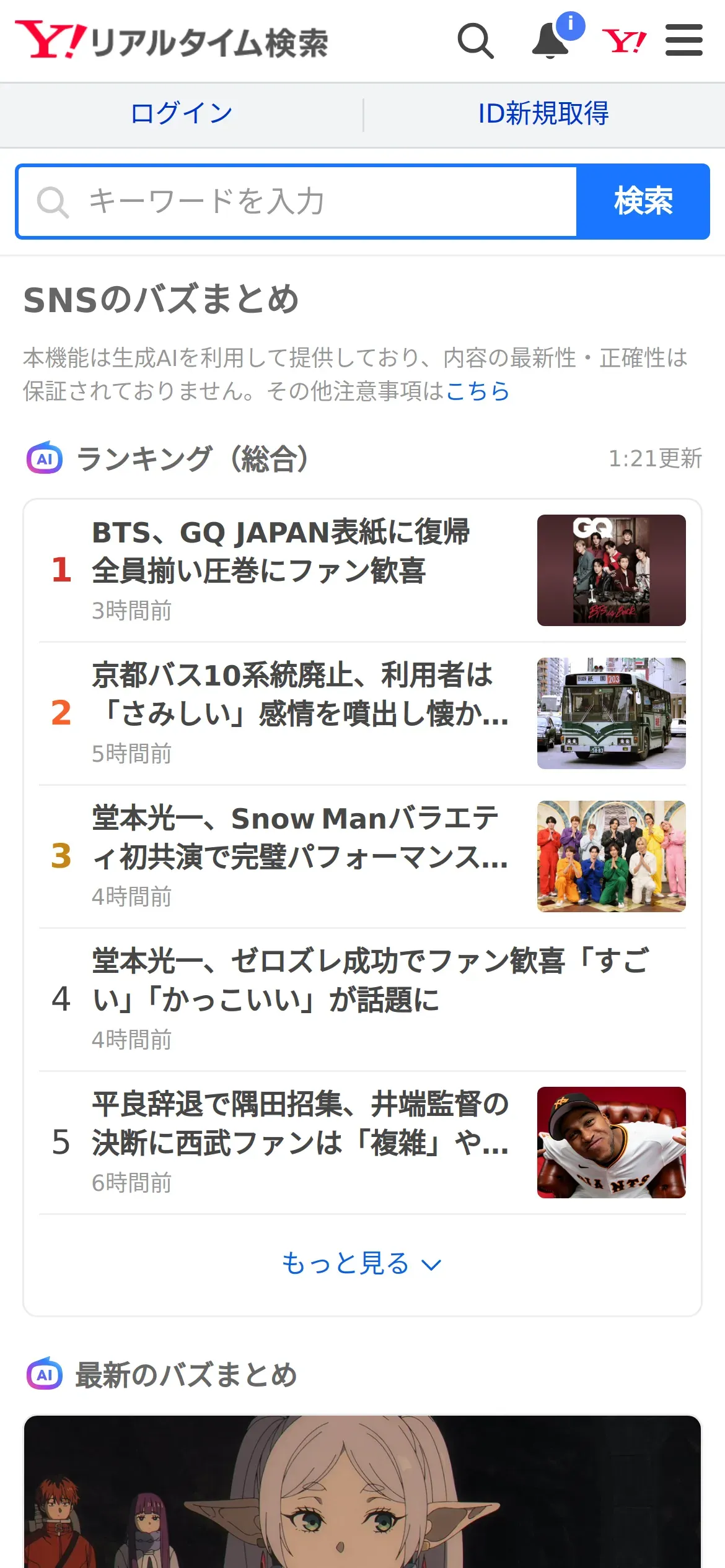The image size is (725, 1568).
Task: Go to Yahoo! リアルタイム検索 top logo
Action: point(172,41)
